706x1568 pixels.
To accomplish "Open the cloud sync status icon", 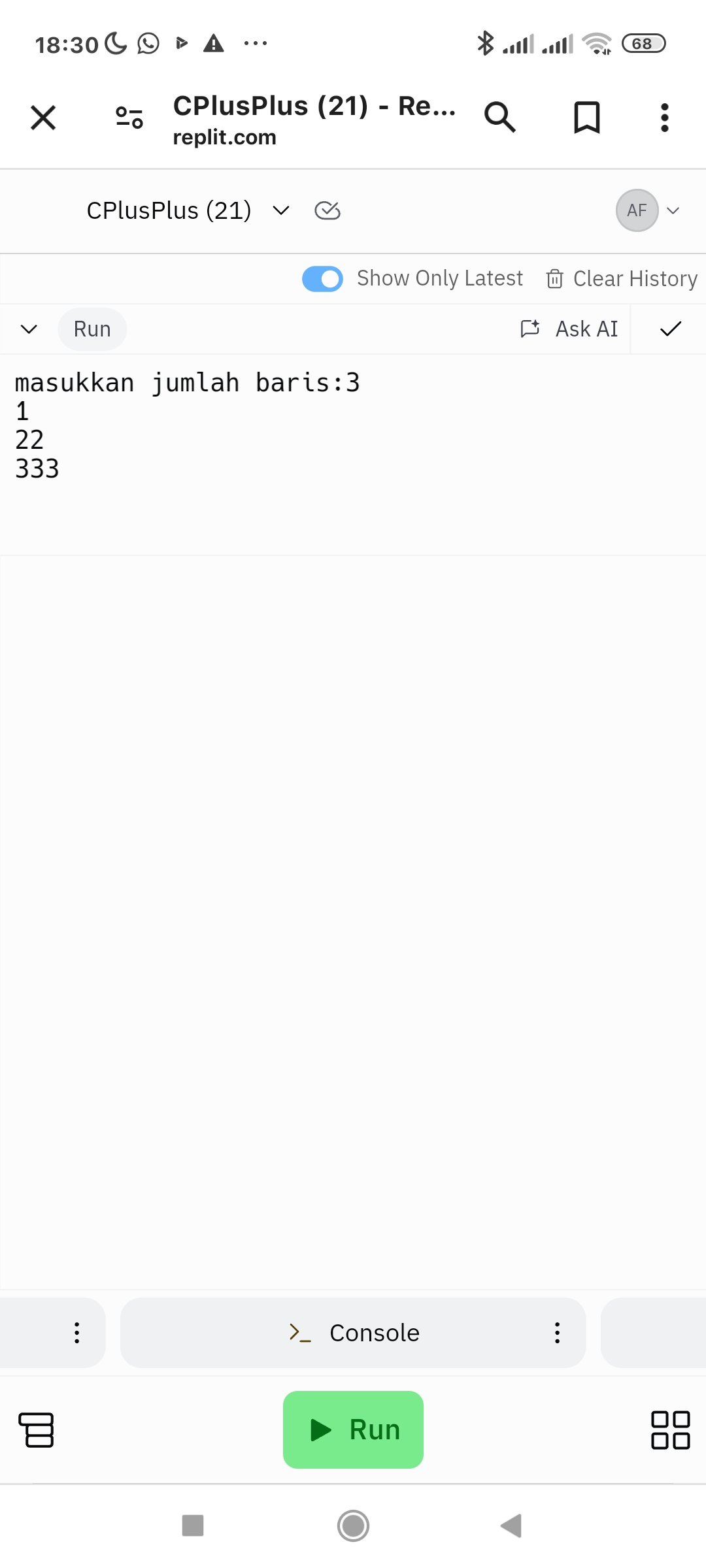I will click(x=328, y=211).
